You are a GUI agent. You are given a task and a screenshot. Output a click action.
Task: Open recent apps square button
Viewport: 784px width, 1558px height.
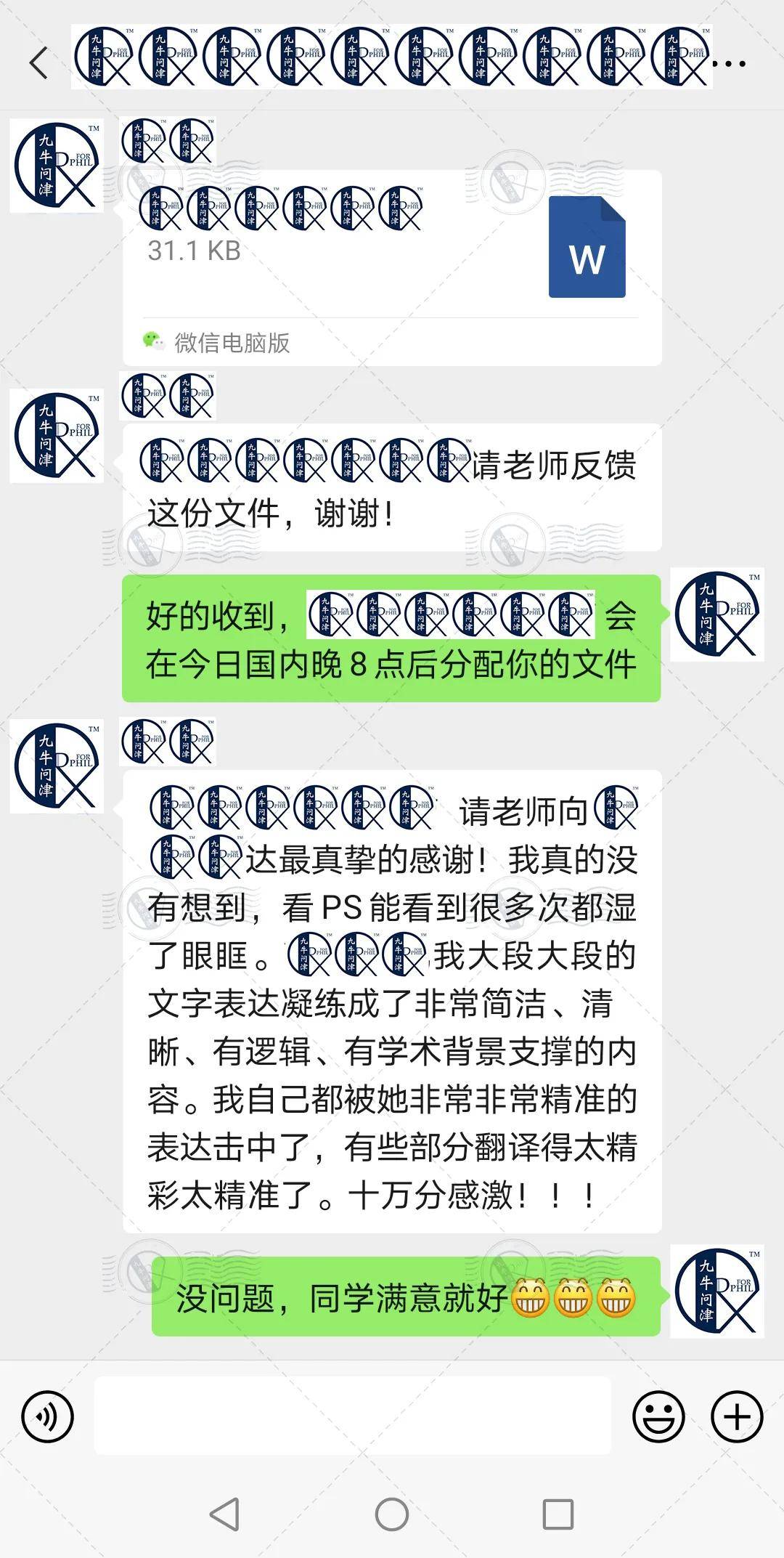[x=558, y=1514]
